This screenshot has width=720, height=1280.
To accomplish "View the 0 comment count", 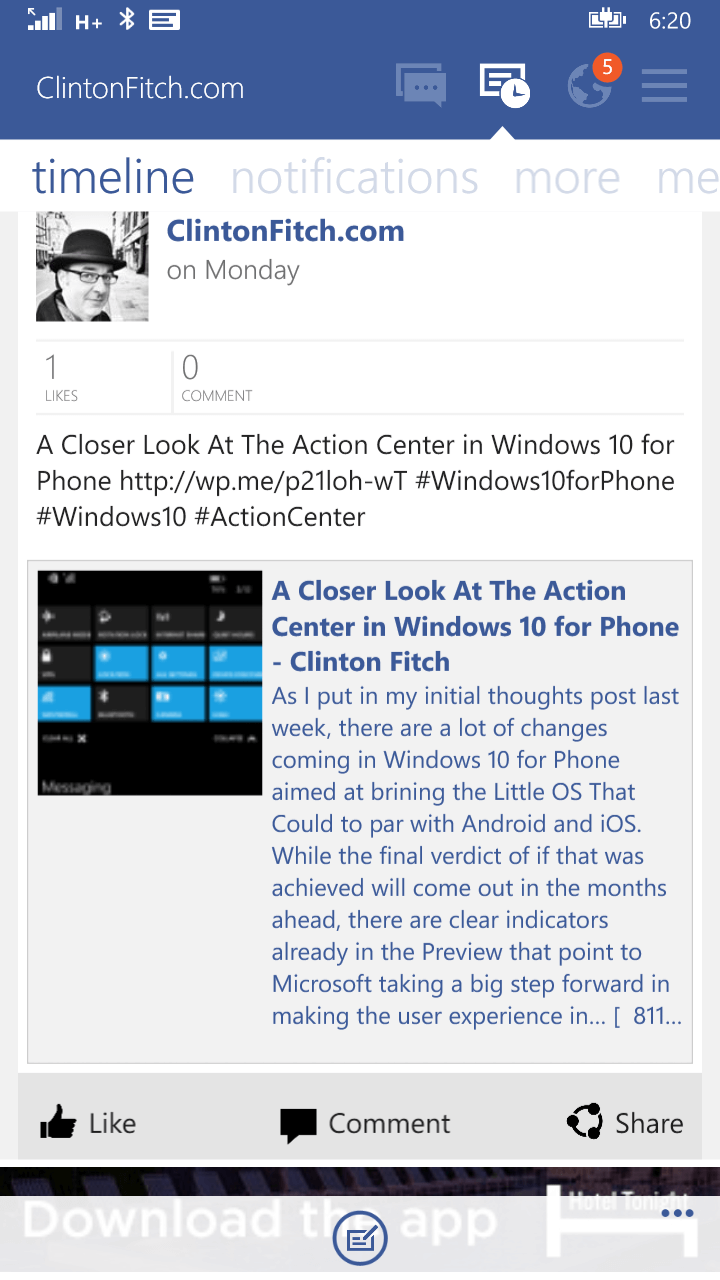I will coord(217,379).
